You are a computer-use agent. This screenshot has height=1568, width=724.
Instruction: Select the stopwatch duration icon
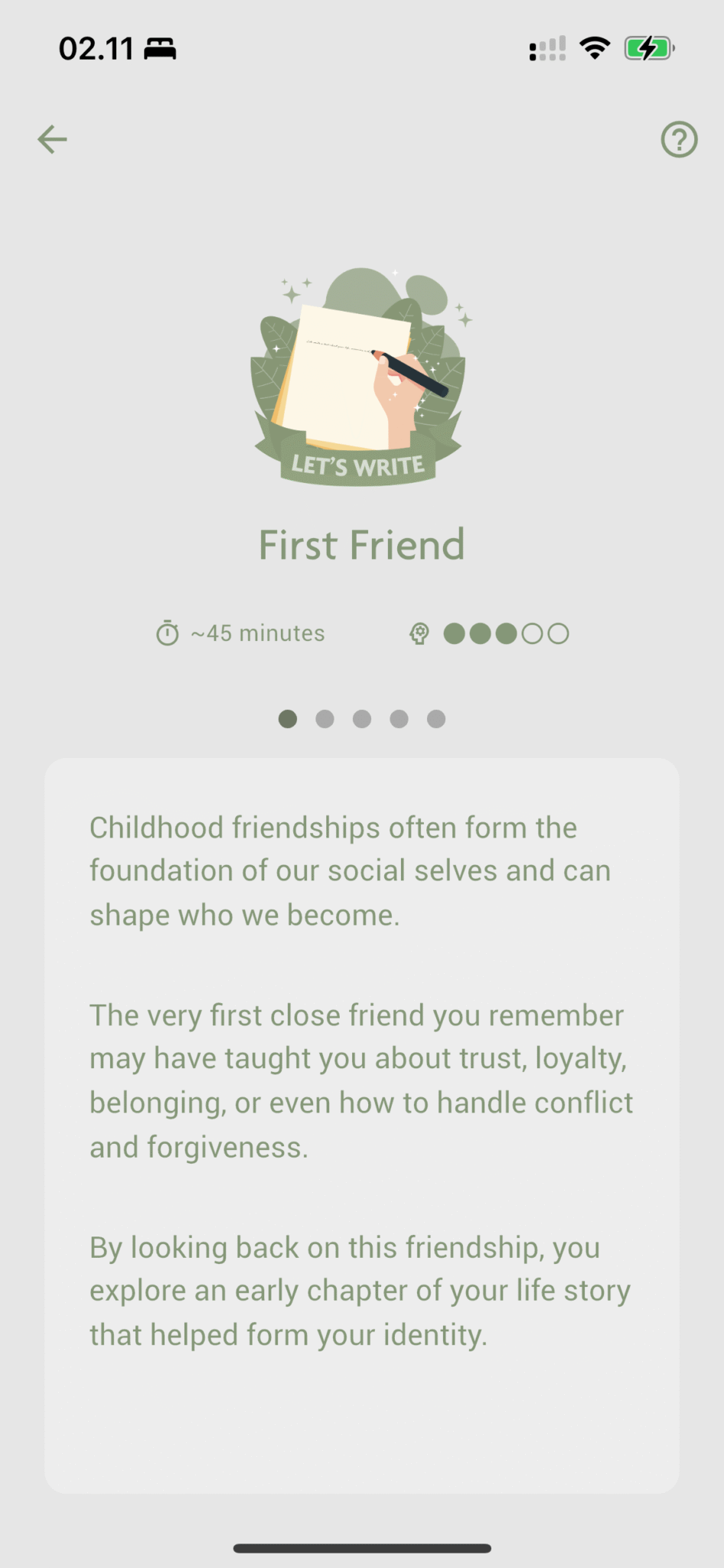click(168, 633)
